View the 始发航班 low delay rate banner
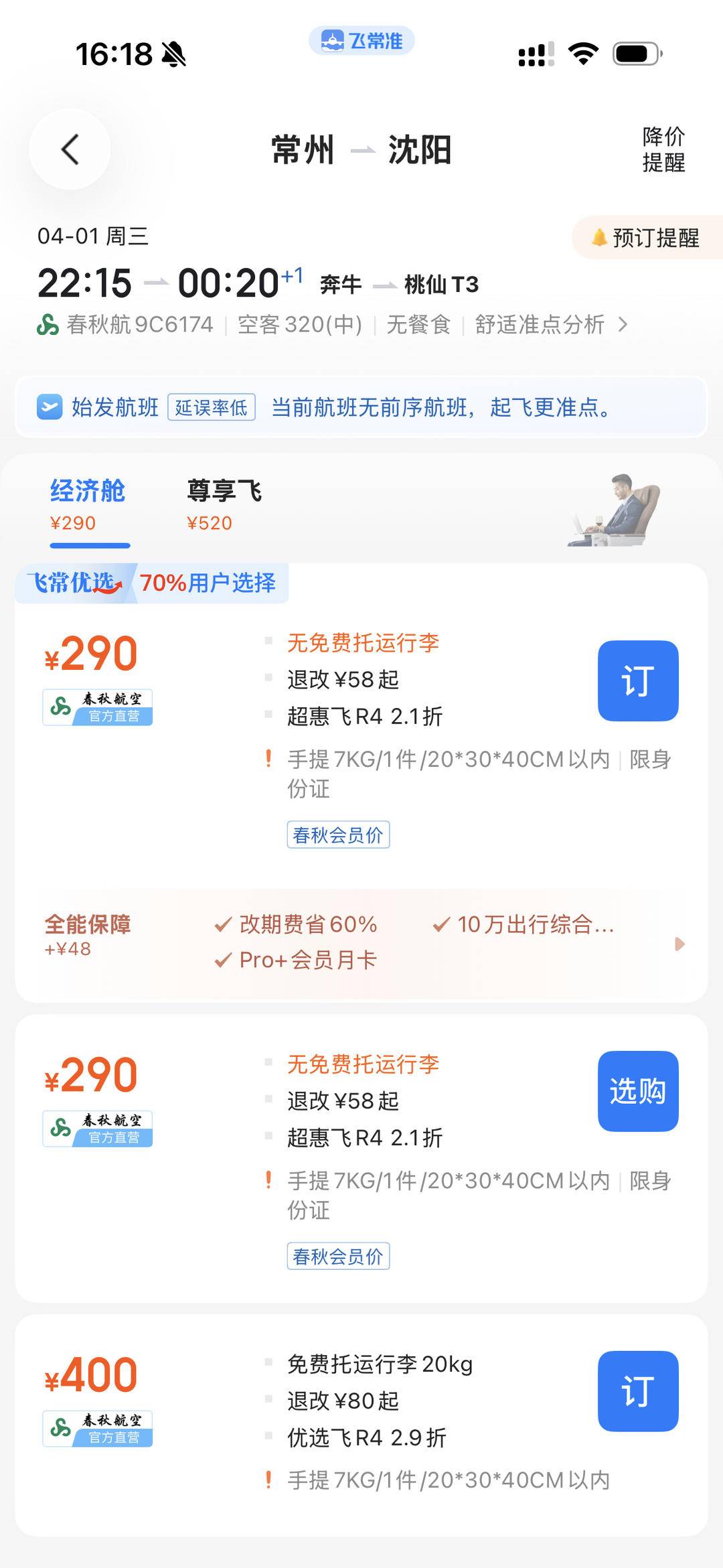This screenshot has height=1568, width=723. [x=361, y=407]
